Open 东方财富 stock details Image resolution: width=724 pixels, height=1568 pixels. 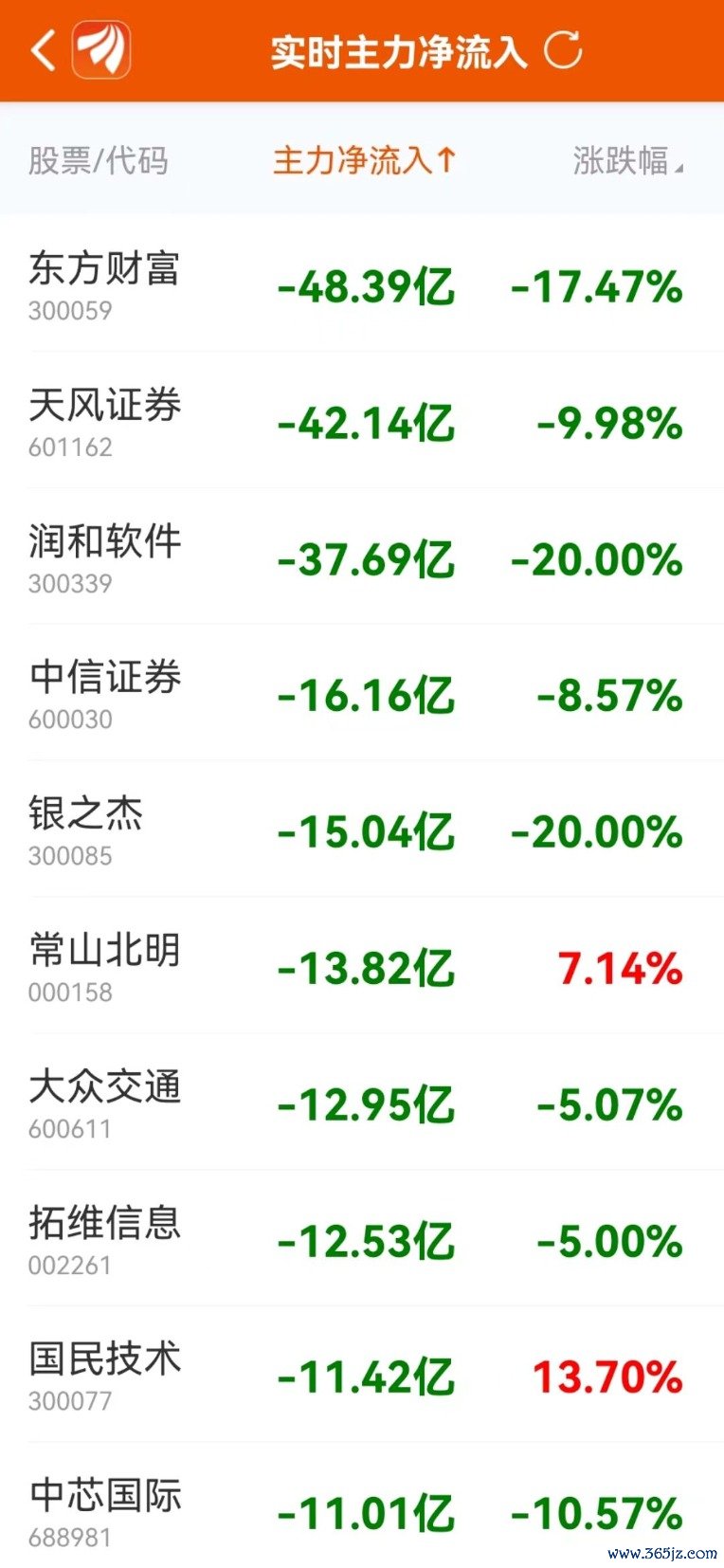point(362,283)
